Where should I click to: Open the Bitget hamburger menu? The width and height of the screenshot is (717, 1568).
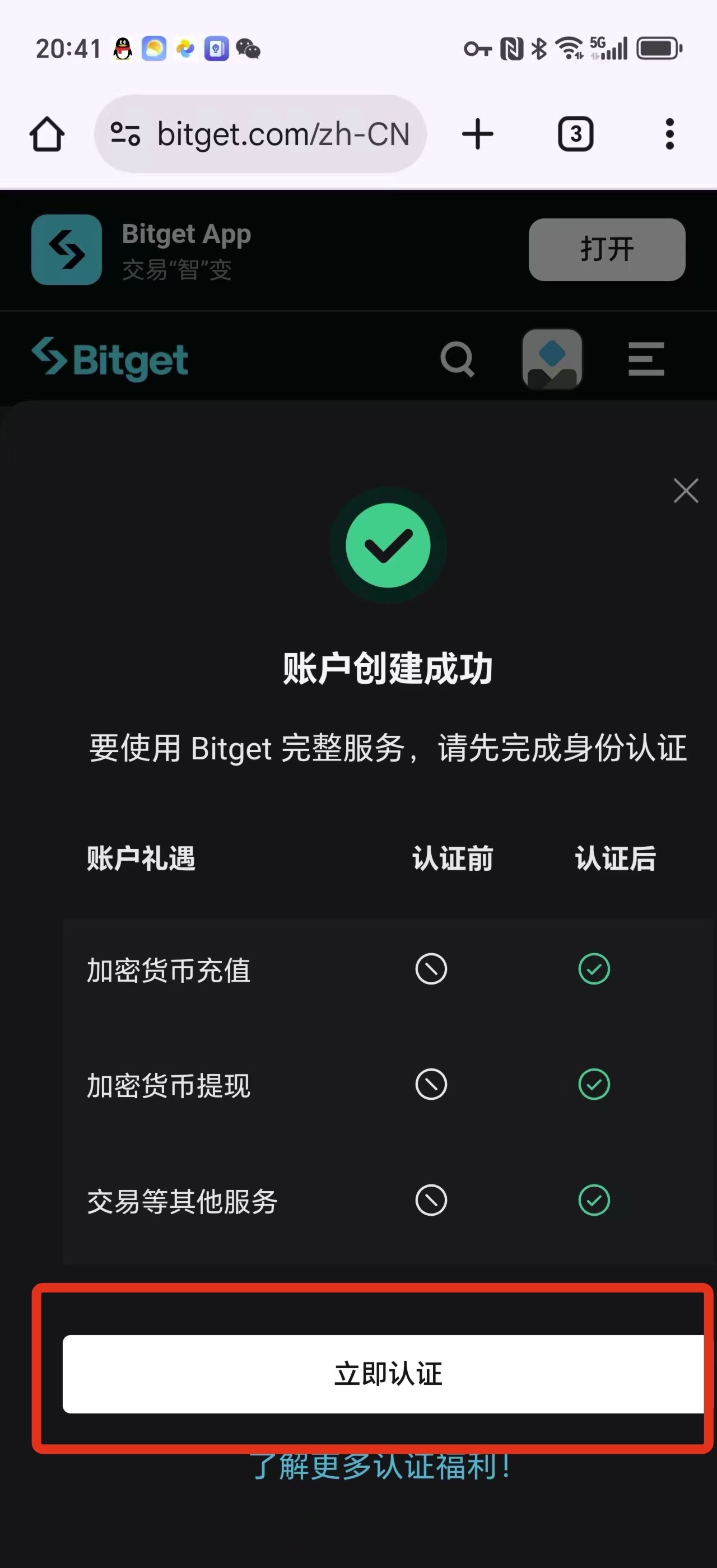(x=646, y=359)
